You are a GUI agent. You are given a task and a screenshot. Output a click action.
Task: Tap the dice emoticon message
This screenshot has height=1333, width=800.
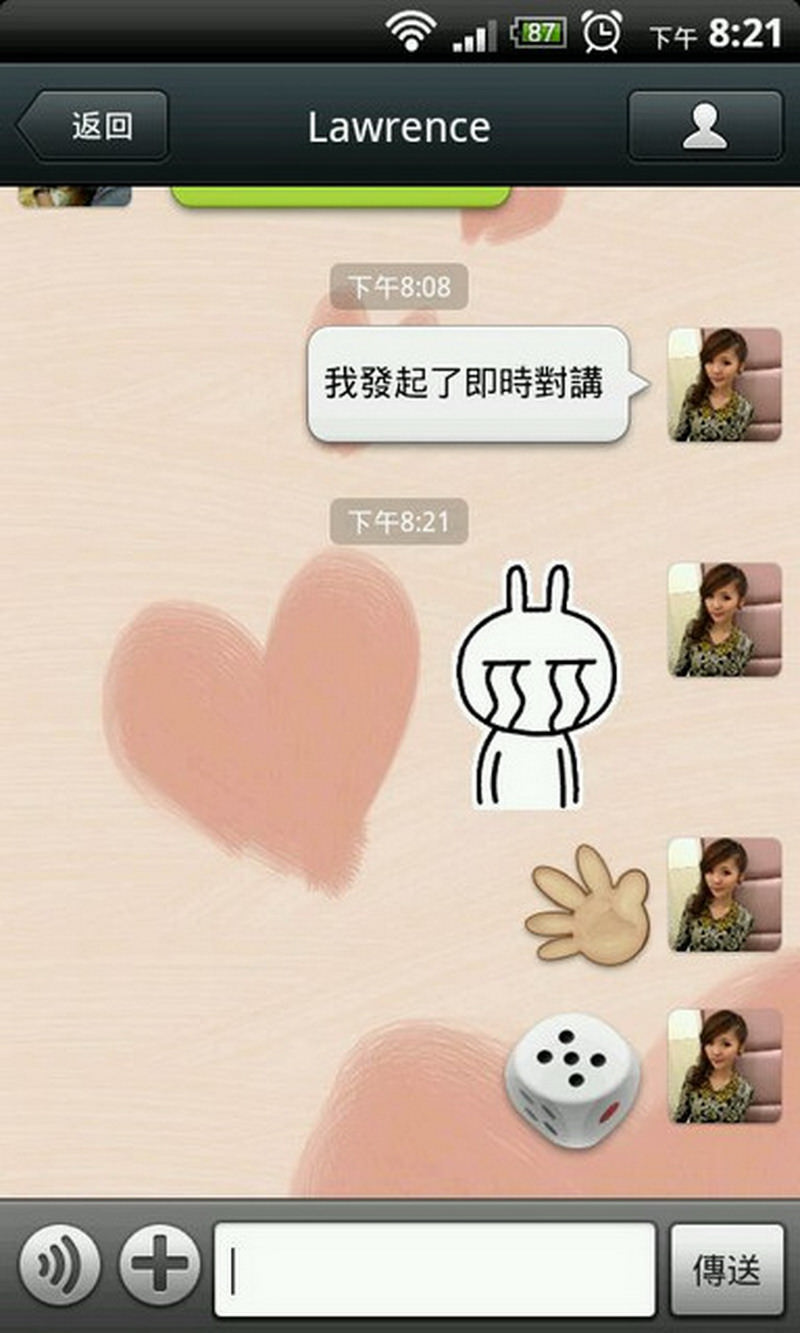tap(573, 1083)
